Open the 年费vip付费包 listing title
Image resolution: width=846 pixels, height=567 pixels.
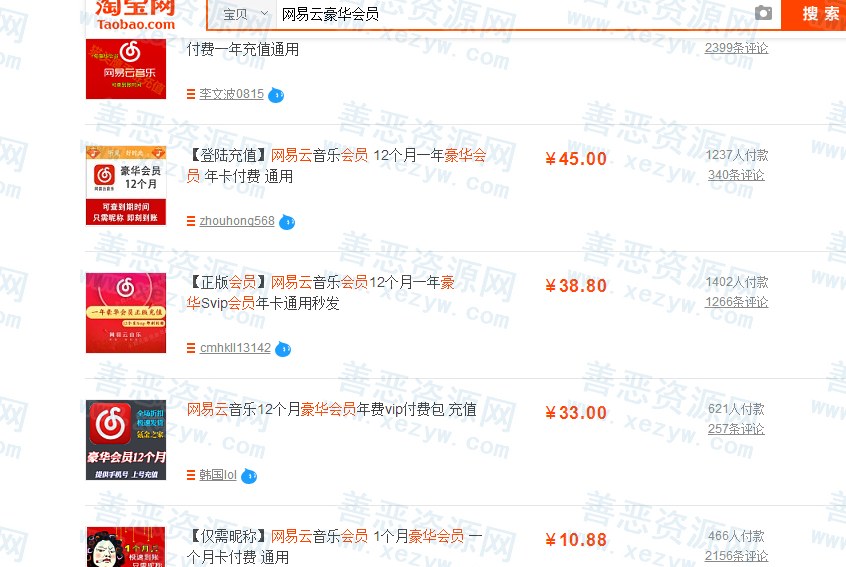click(x=331, y=409)
